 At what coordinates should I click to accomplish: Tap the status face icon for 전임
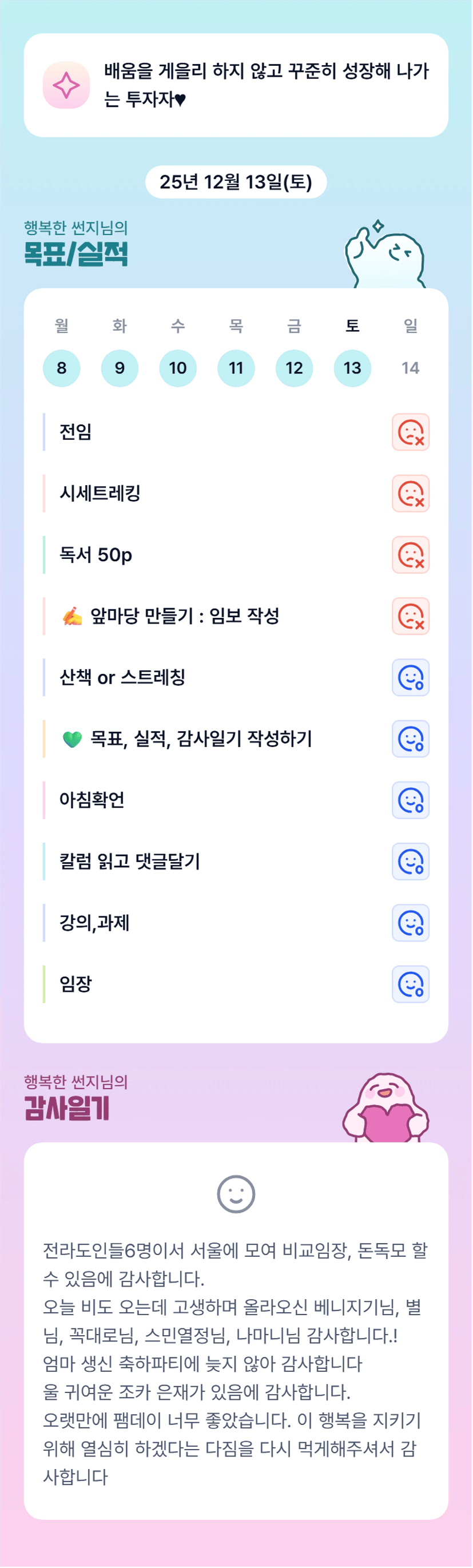click(410, 432)
